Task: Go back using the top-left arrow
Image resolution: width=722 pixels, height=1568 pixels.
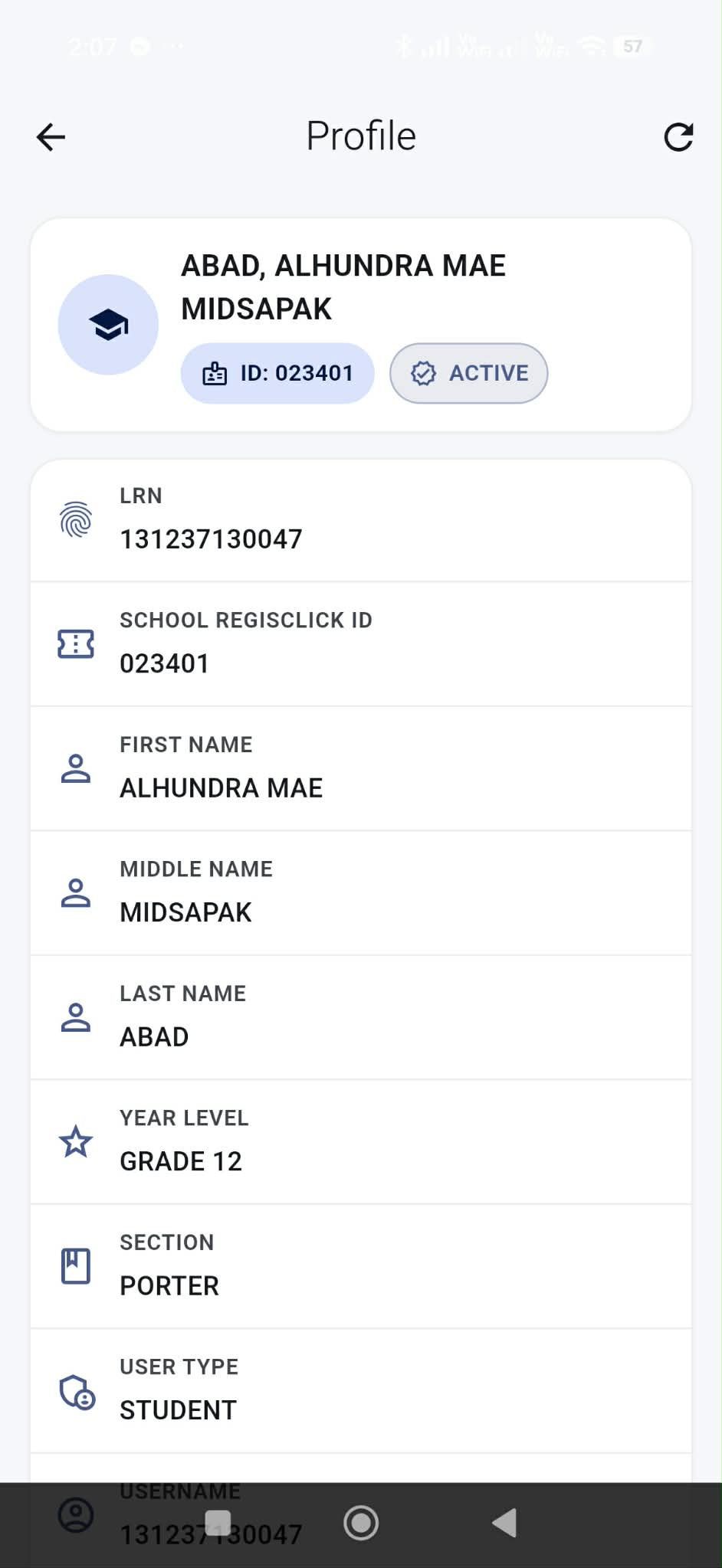Action: (50, 136)
